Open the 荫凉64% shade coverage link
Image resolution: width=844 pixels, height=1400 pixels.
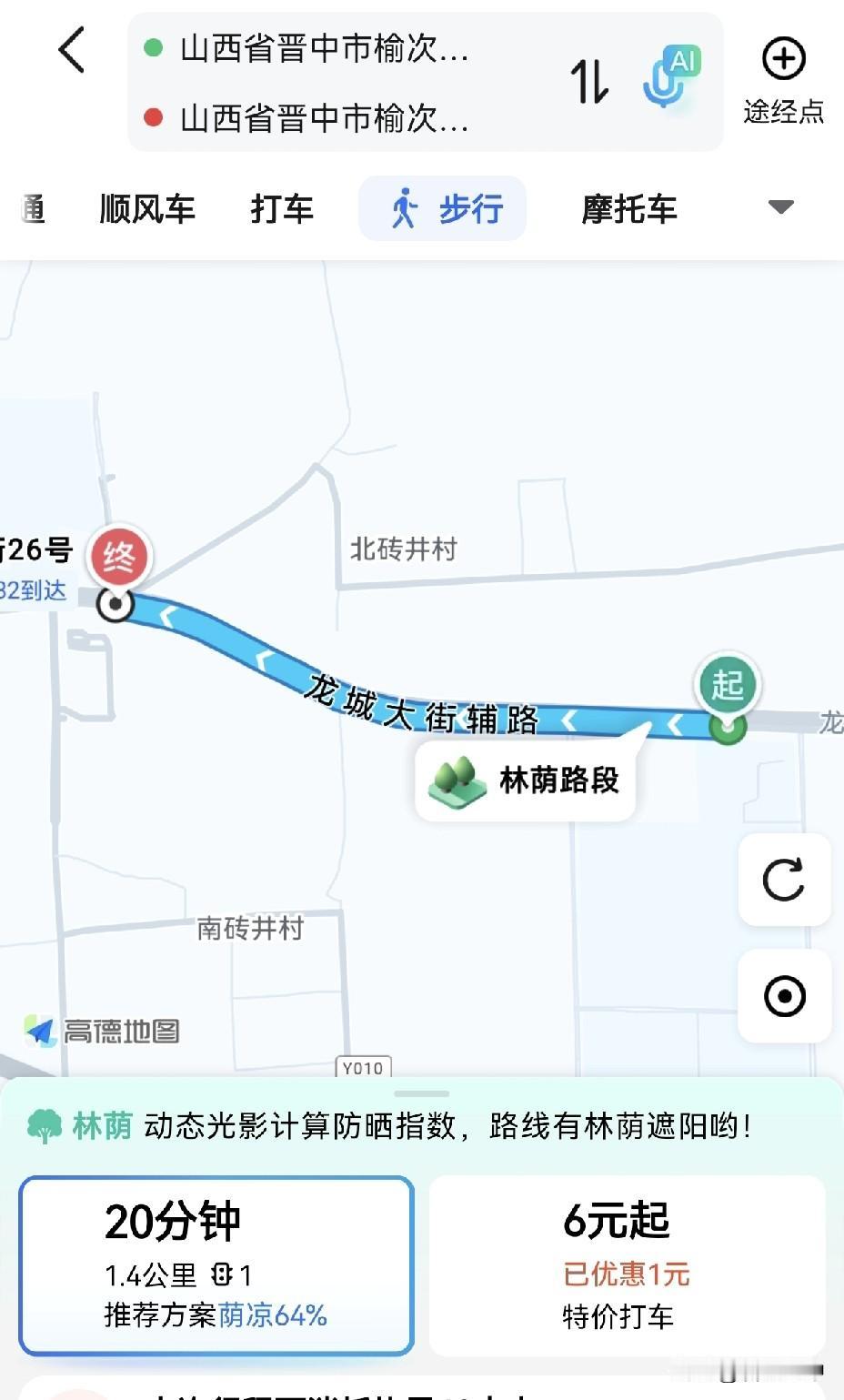coord(274,1314)
